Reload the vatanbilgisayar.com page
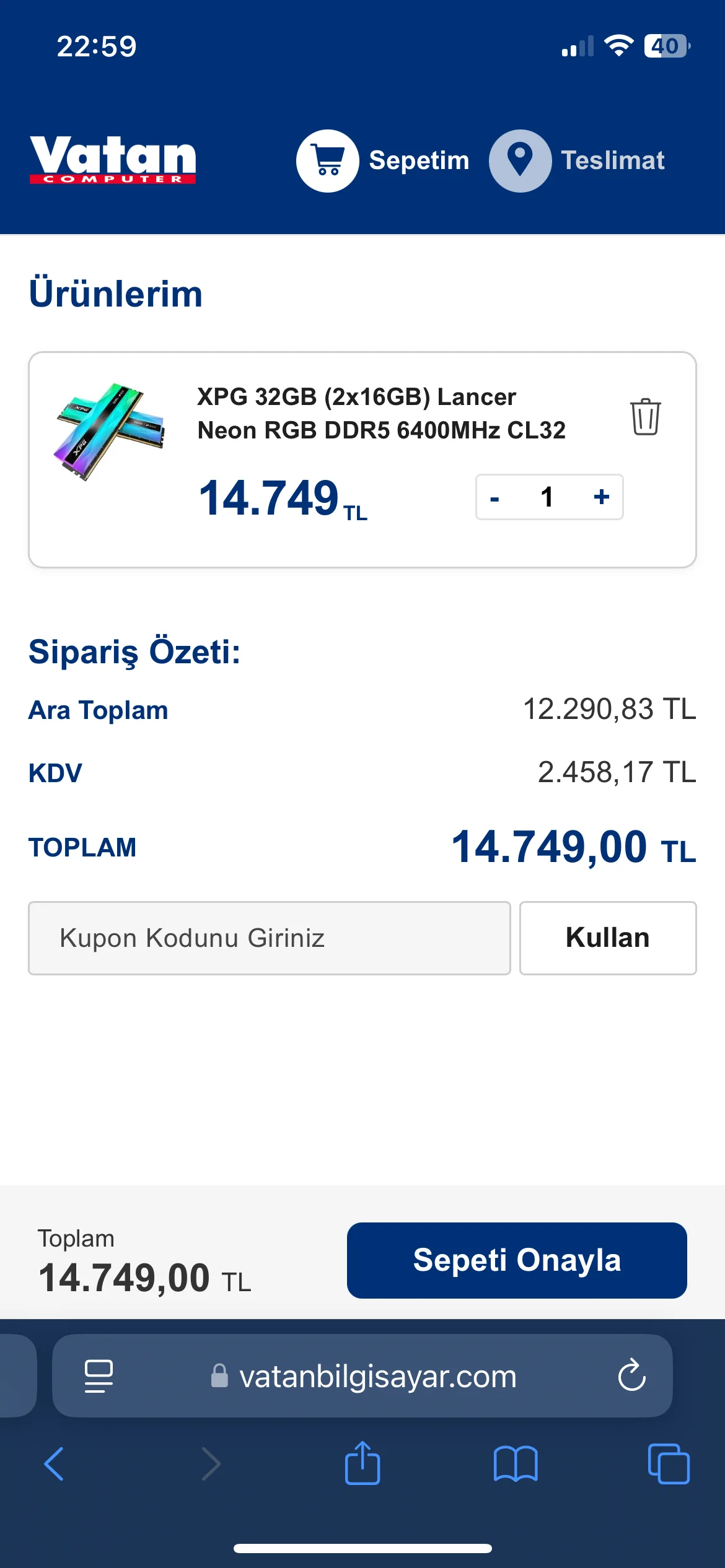This screenshot has width=725, height=1568. (x=631, y=1375)
